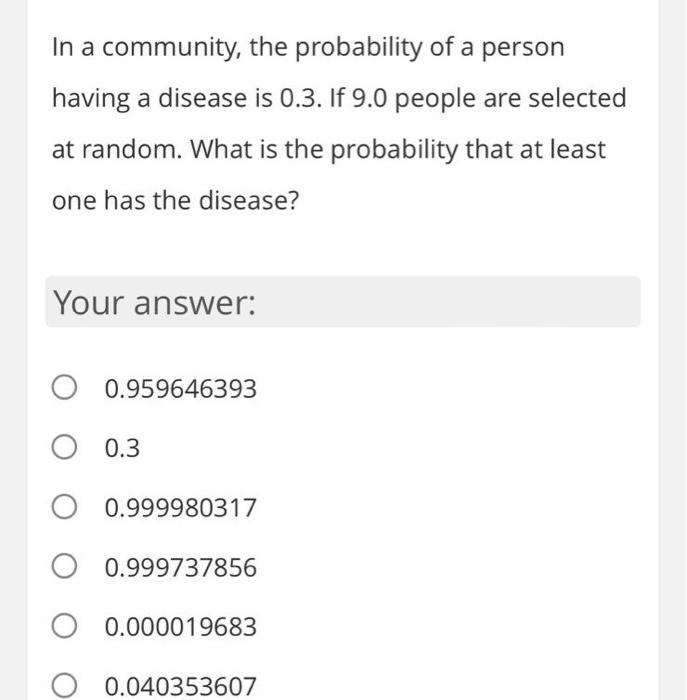Viewport: 687px width, 700px height.
Task: Select the 0.000019683 radio button
Action: click(x=66, y=627)
